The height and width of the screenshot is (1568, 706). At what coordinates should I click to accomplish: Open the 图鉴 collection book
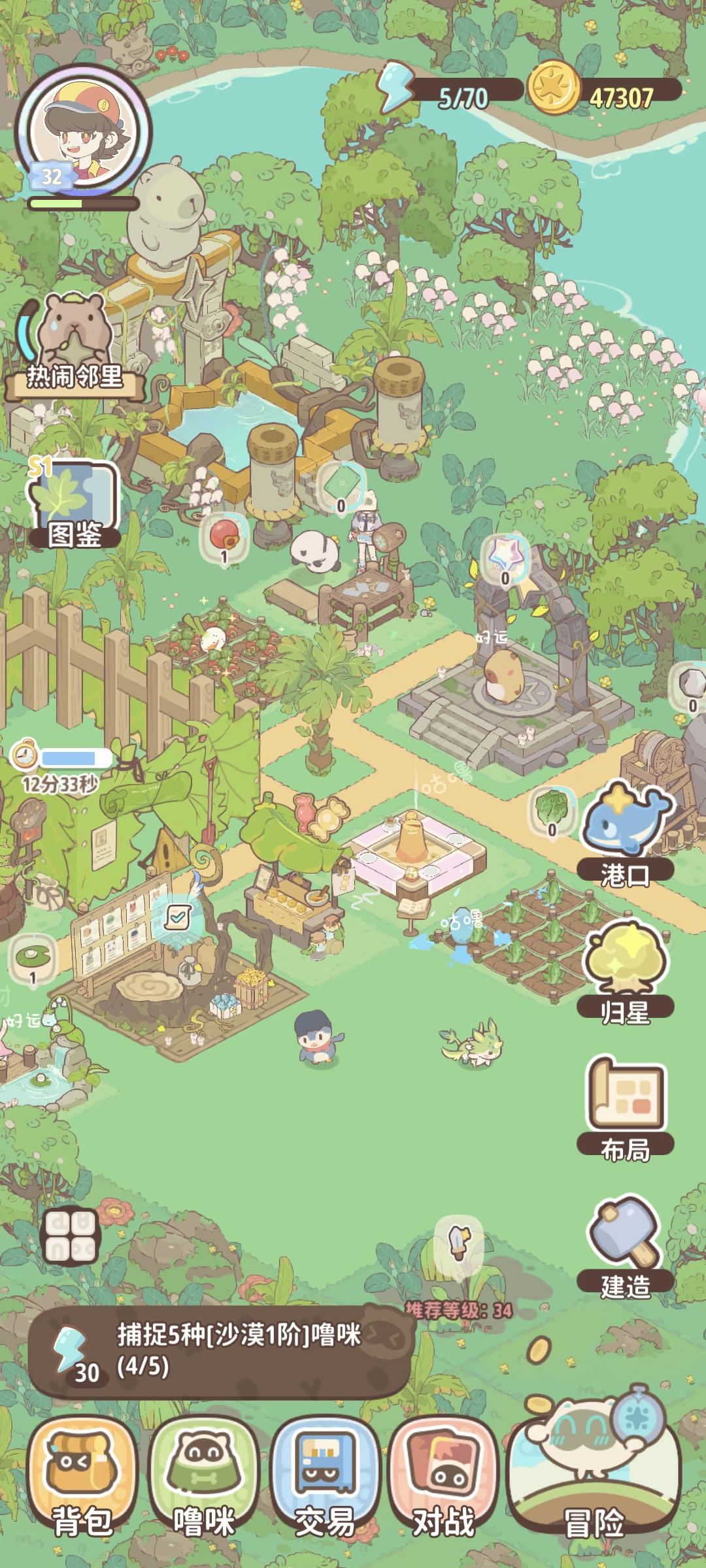[73, 504]
